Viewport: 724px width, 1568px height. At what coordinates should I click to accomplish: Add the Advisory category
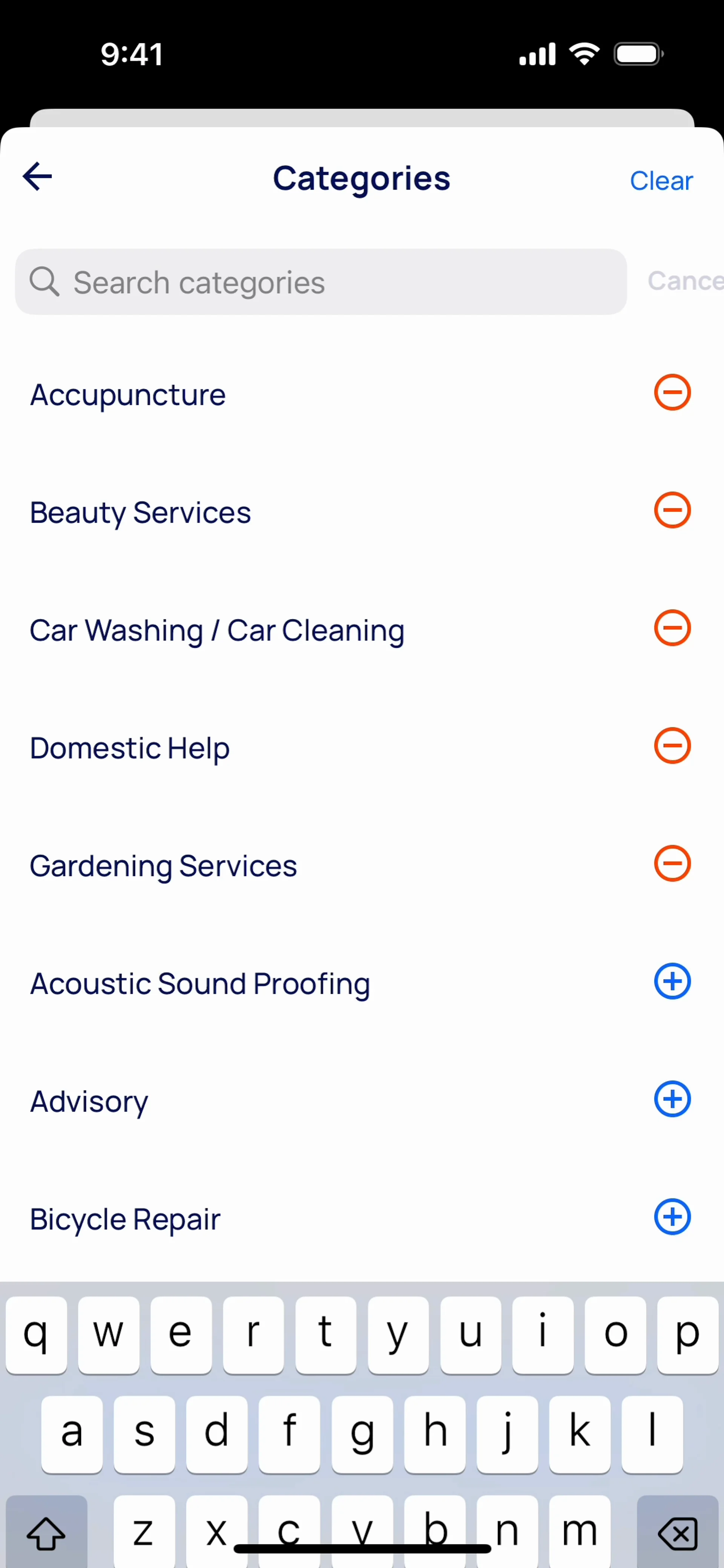(672, 1099)
